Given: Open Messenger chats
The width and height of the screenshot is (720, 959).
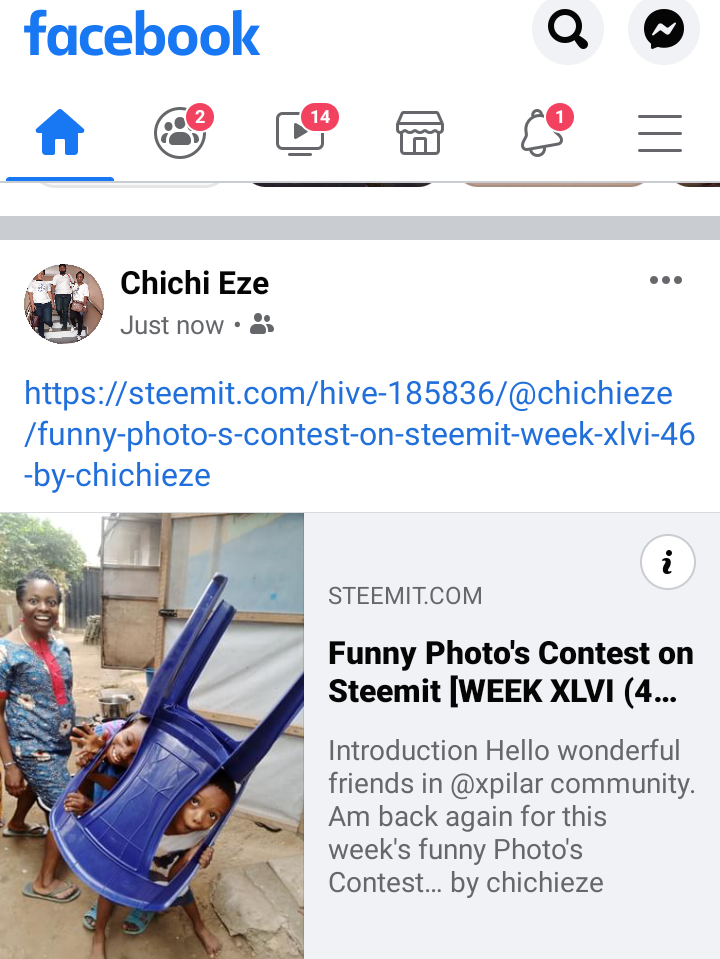Looking at the screenshot, I should (x=663, y=32).
